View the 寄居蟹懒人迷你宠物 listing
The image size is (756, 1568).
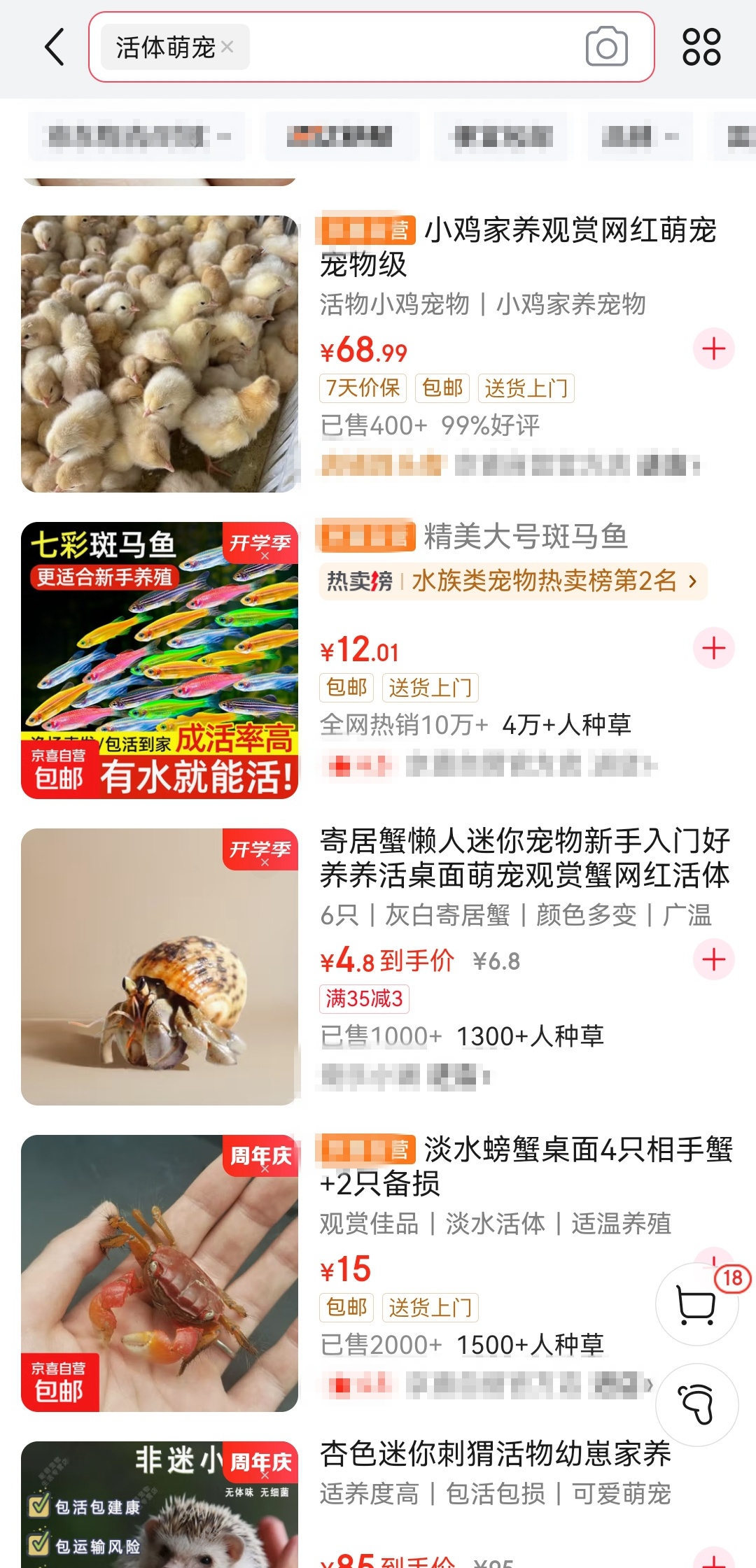point(525,858)
